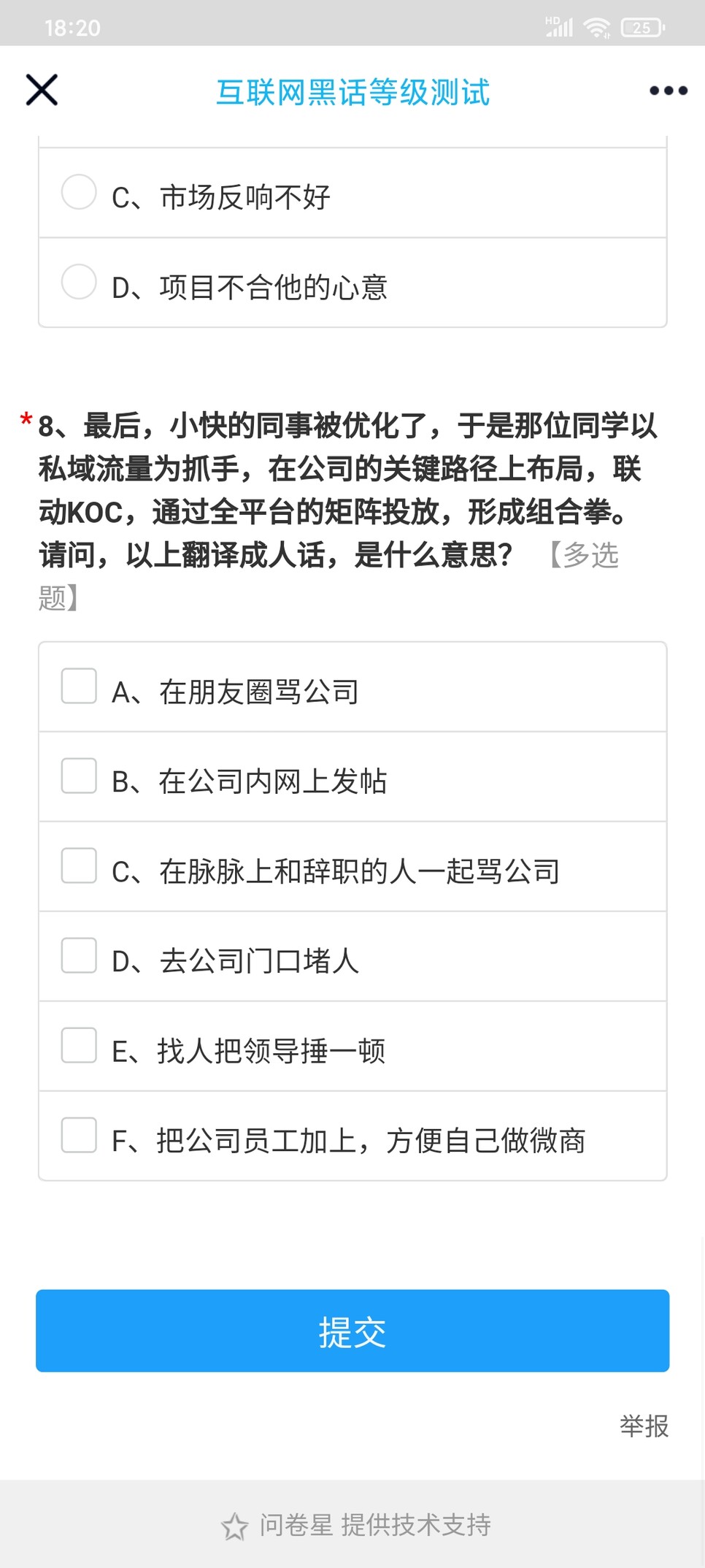Open 问卷星 提供技术支持 link
This screenshot has width=705, height=1568.
[x=356, y=1525]
